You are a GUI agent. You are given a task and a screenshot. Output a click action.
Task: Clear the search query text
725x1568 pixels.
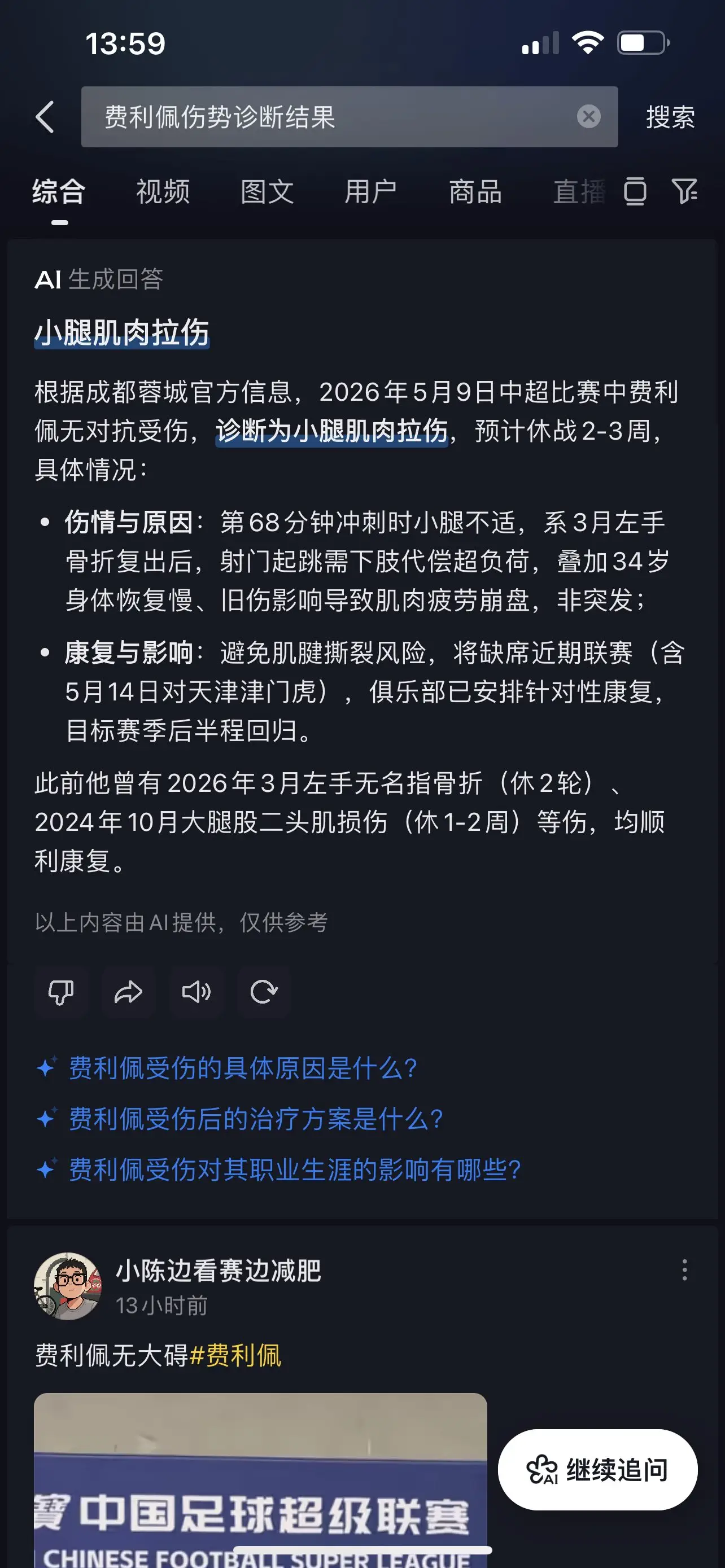588,116
